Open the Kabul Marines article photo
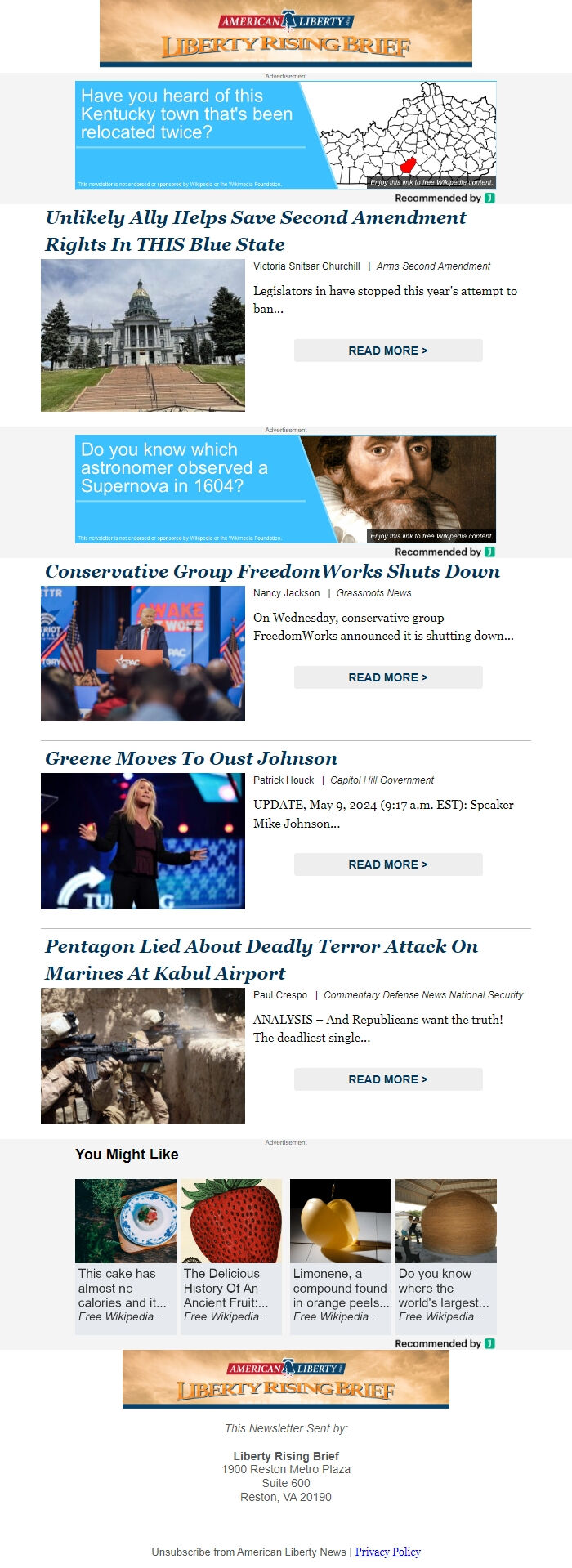The image size is (572, 1568). [143, 1056]
